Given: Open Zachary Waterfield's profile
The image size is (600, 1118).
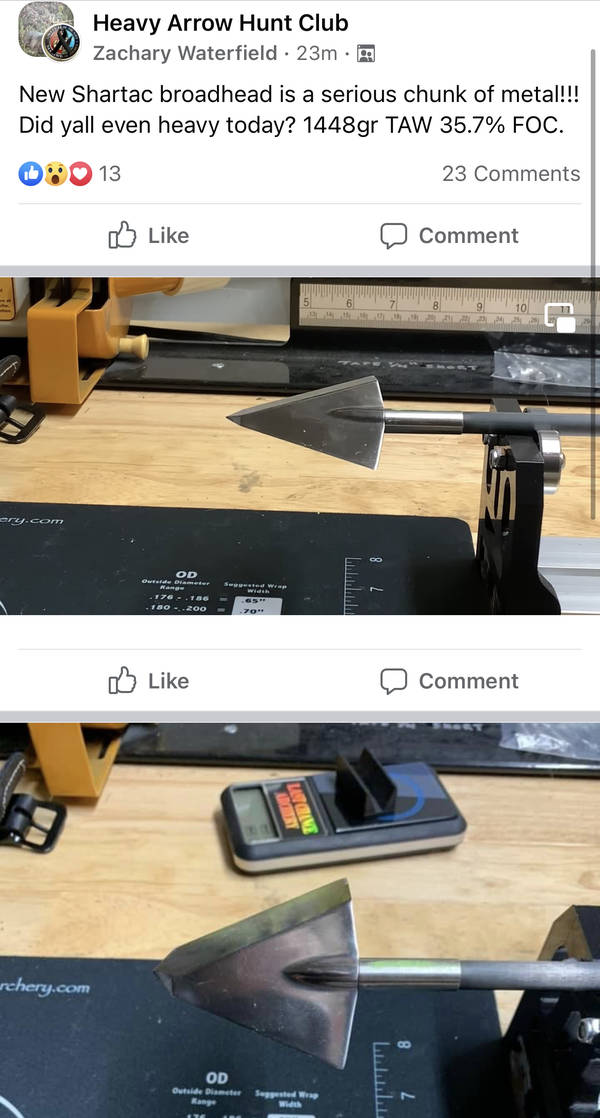Looking at the screenshot, I should point(184,53).
